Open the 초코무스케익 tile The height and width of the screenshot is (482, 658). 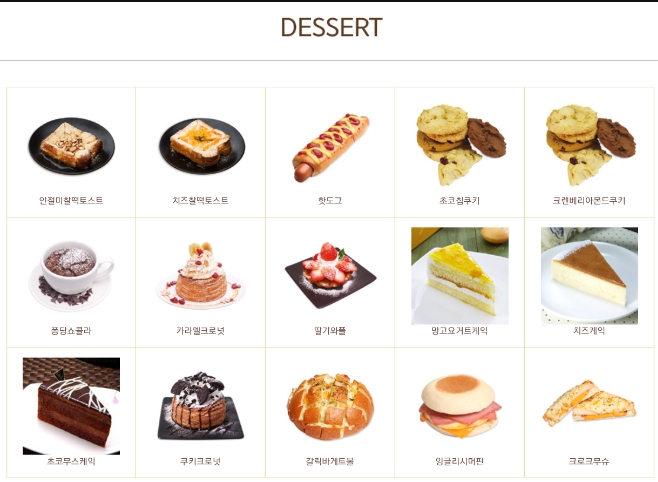(x=71, y=406)
